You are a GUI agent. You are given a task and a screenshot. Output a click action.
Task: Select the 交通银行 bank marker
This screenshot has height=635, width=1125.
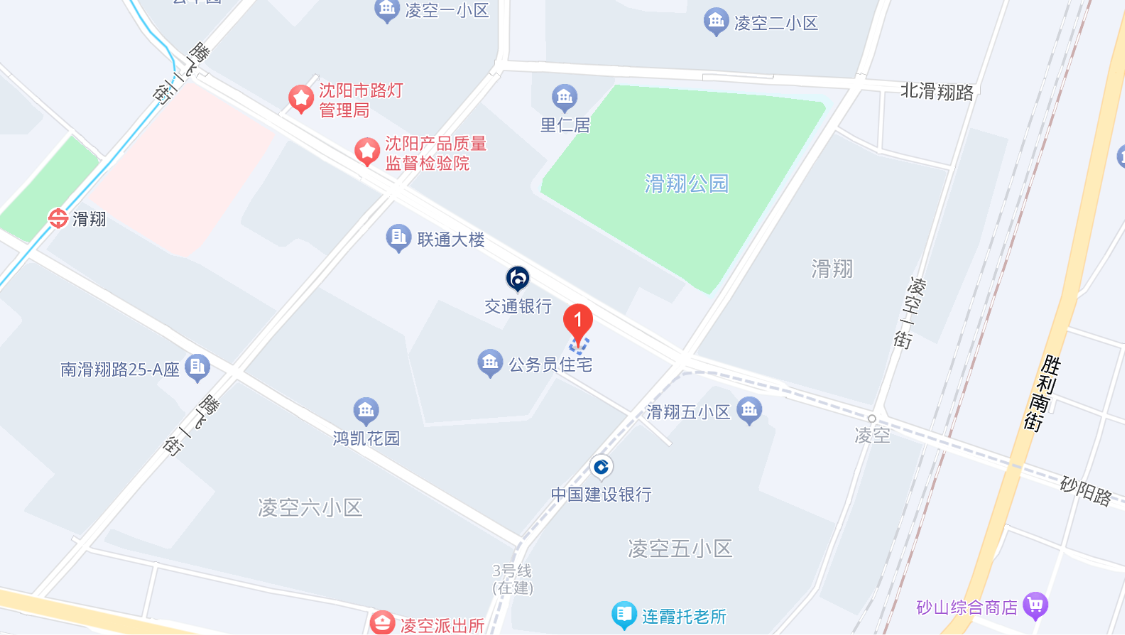pos(518,279)
